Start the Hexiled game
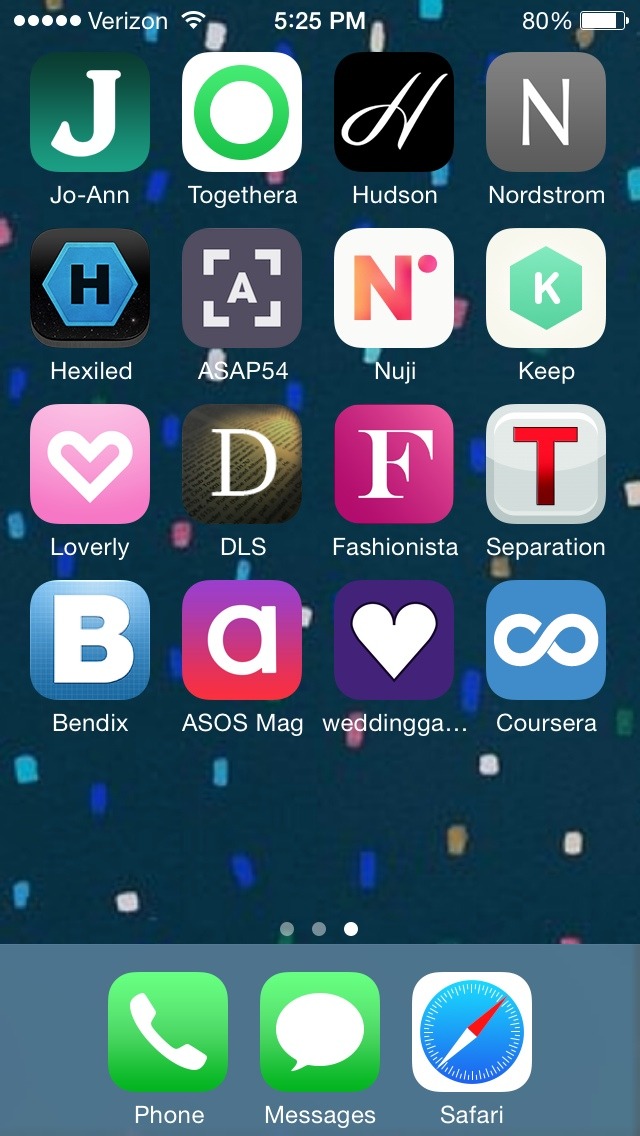Screen dimensions: 640x1136 pyautogui.click(x=90, y=288)
